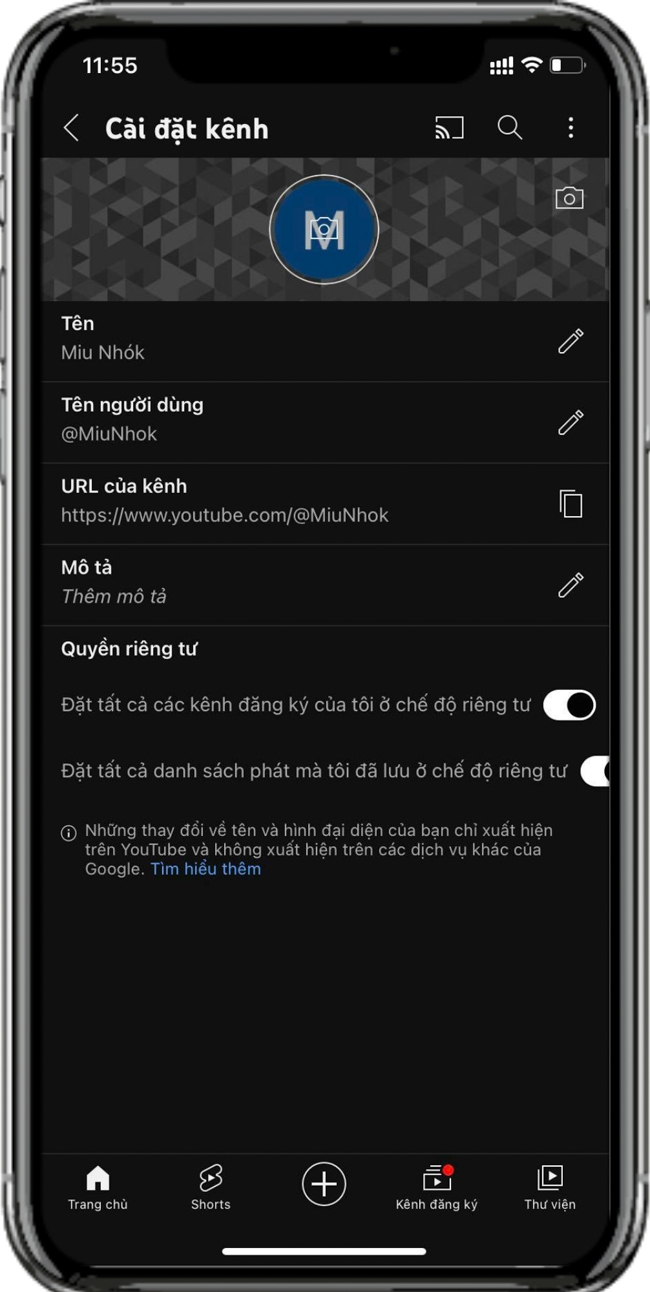Toggle private subscriptions (kênh đăng ký) switch

point(569,705)
